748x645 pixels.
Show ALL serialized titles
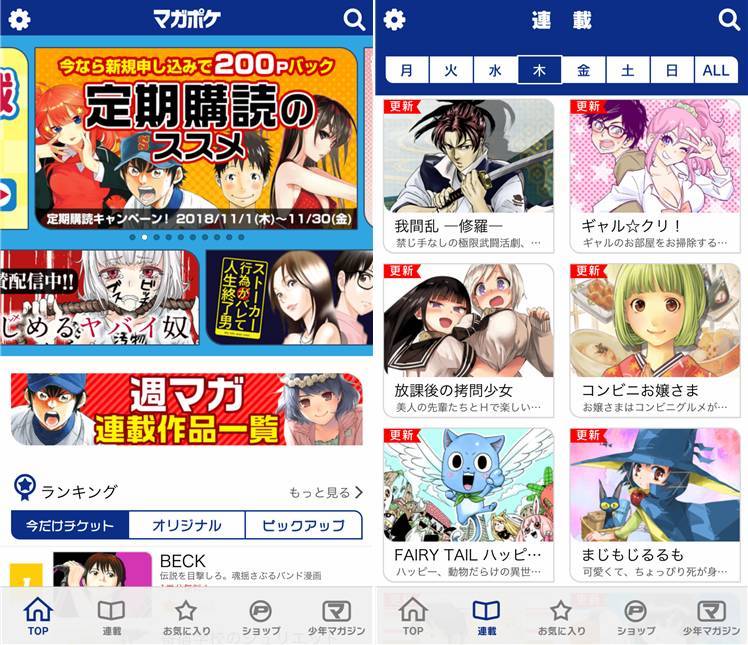click(716, 71)
